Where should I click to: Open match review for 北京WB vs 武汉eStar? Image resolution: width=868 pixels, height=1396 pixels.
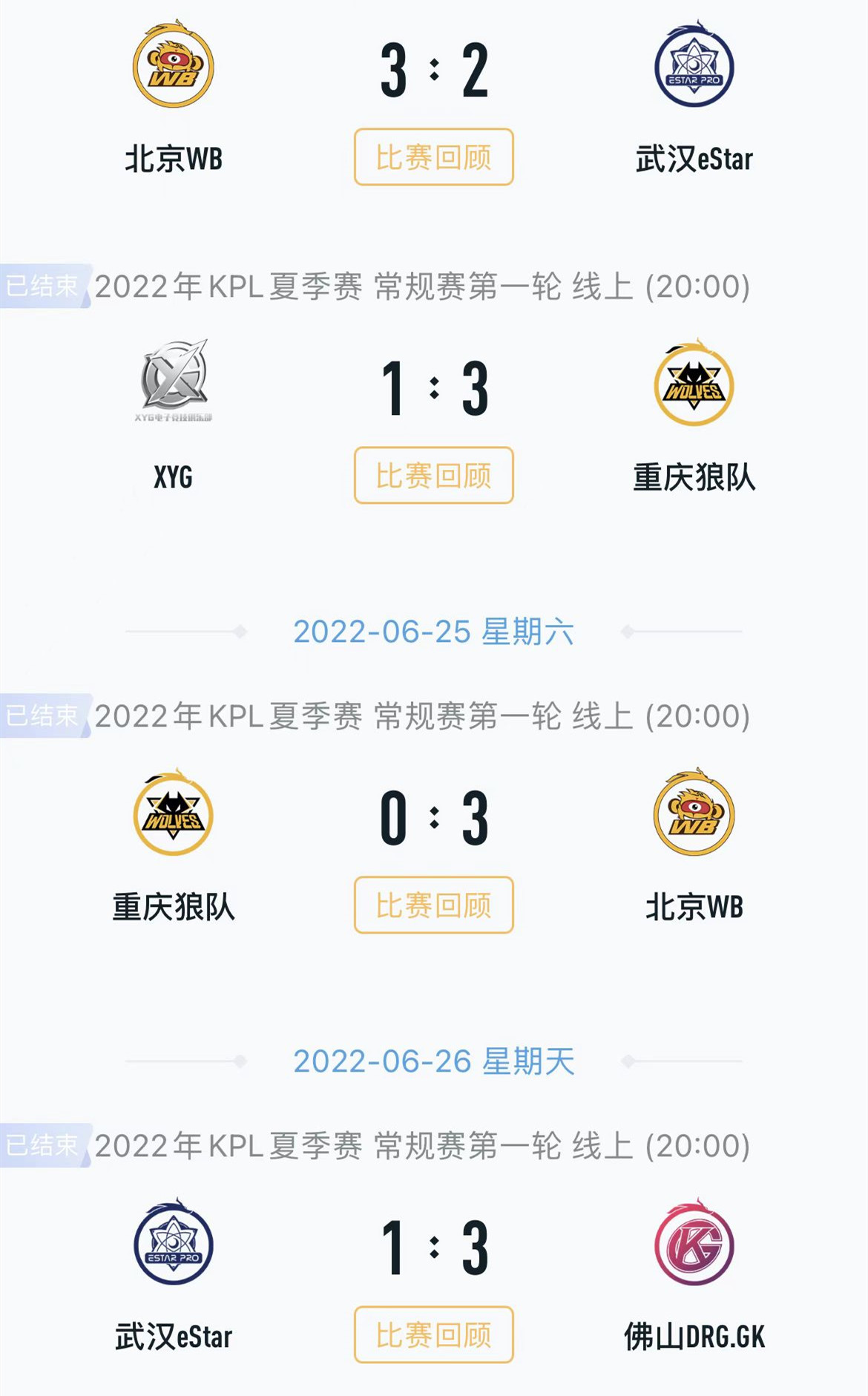pos(433,157)
